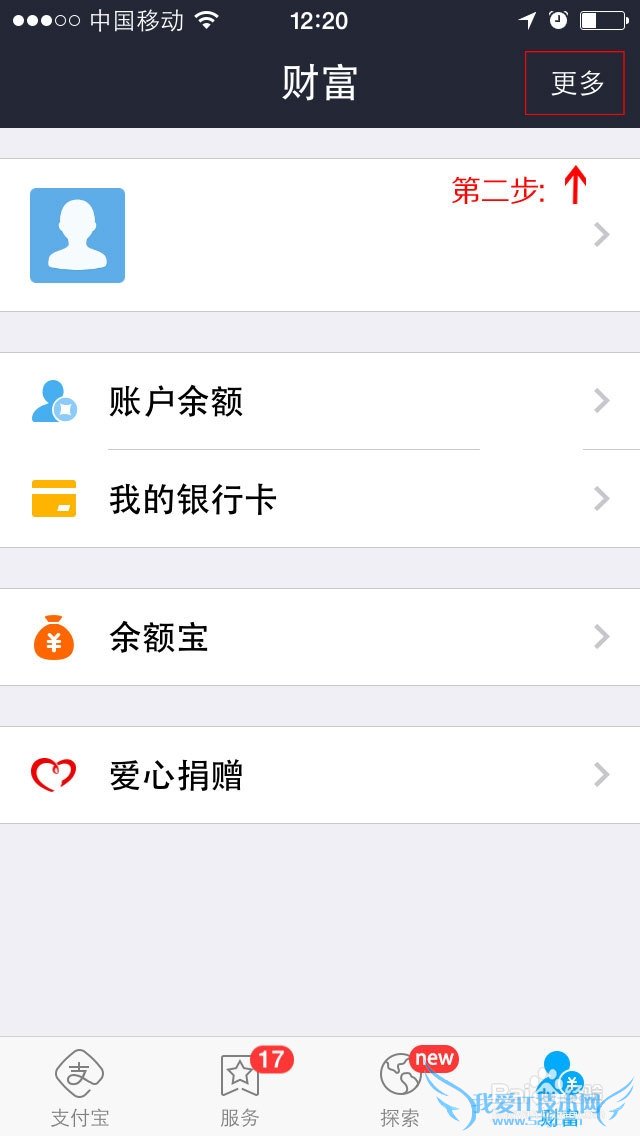
Task: Switch to the 探索 tab
Action: pos(400,1088)
